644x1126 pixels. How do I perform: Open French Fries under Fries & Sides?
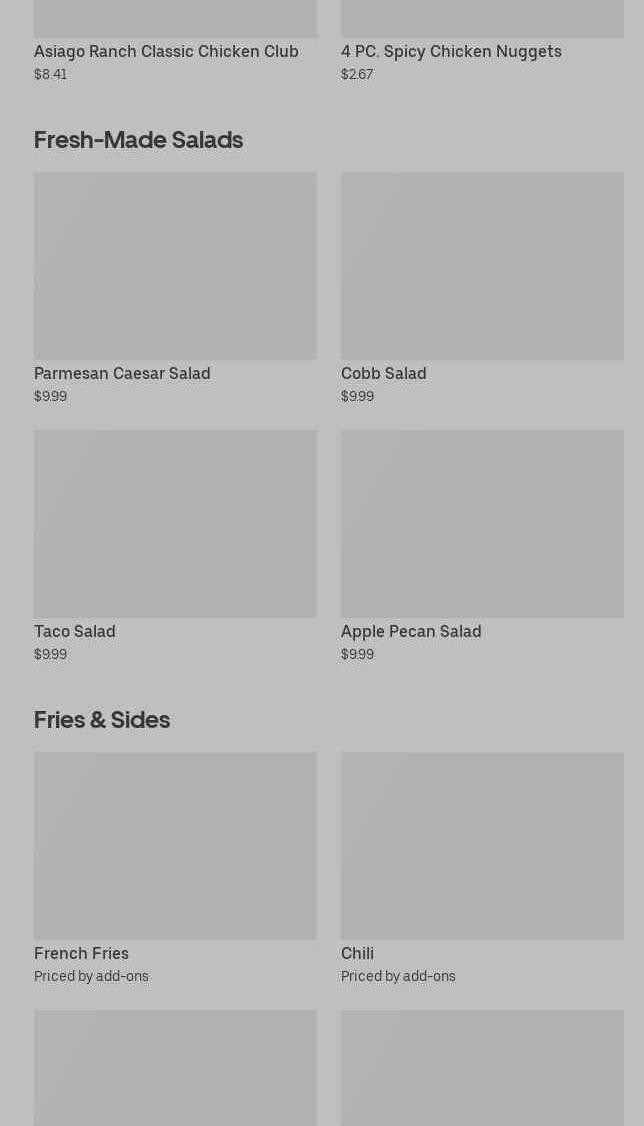pyautogui.click(x=175, y=846)
